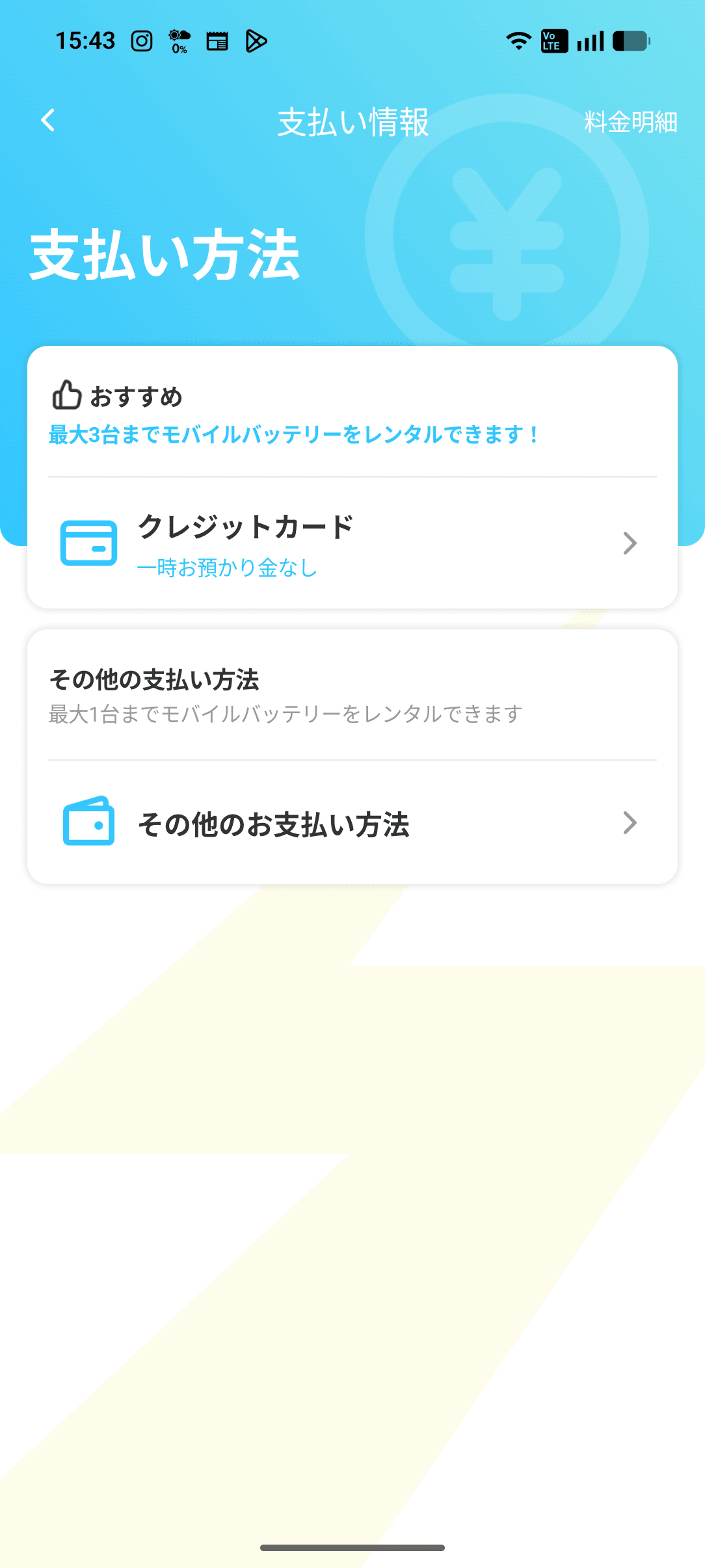Select クレジットカード as payment method

click(351, 543)
